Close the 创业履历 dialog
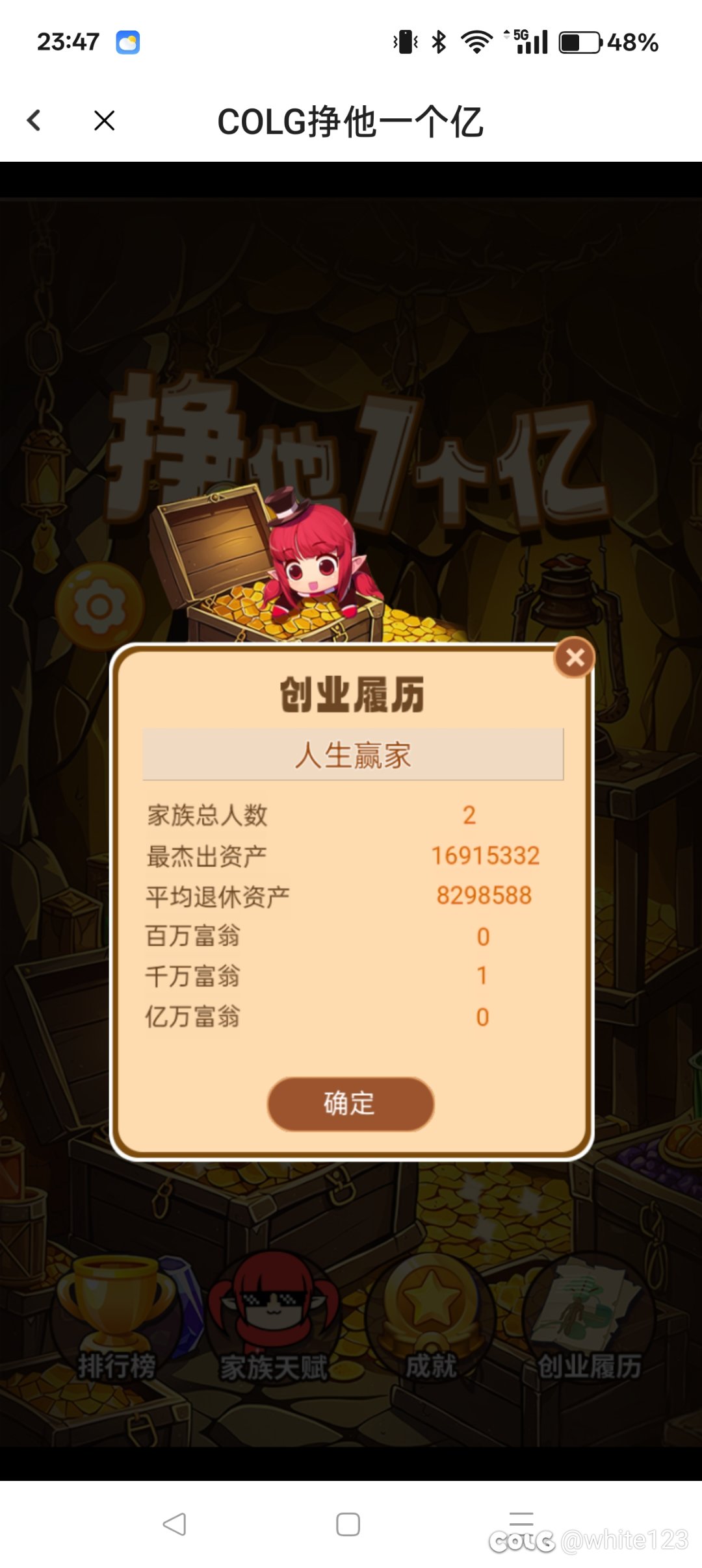 (575, 657)
